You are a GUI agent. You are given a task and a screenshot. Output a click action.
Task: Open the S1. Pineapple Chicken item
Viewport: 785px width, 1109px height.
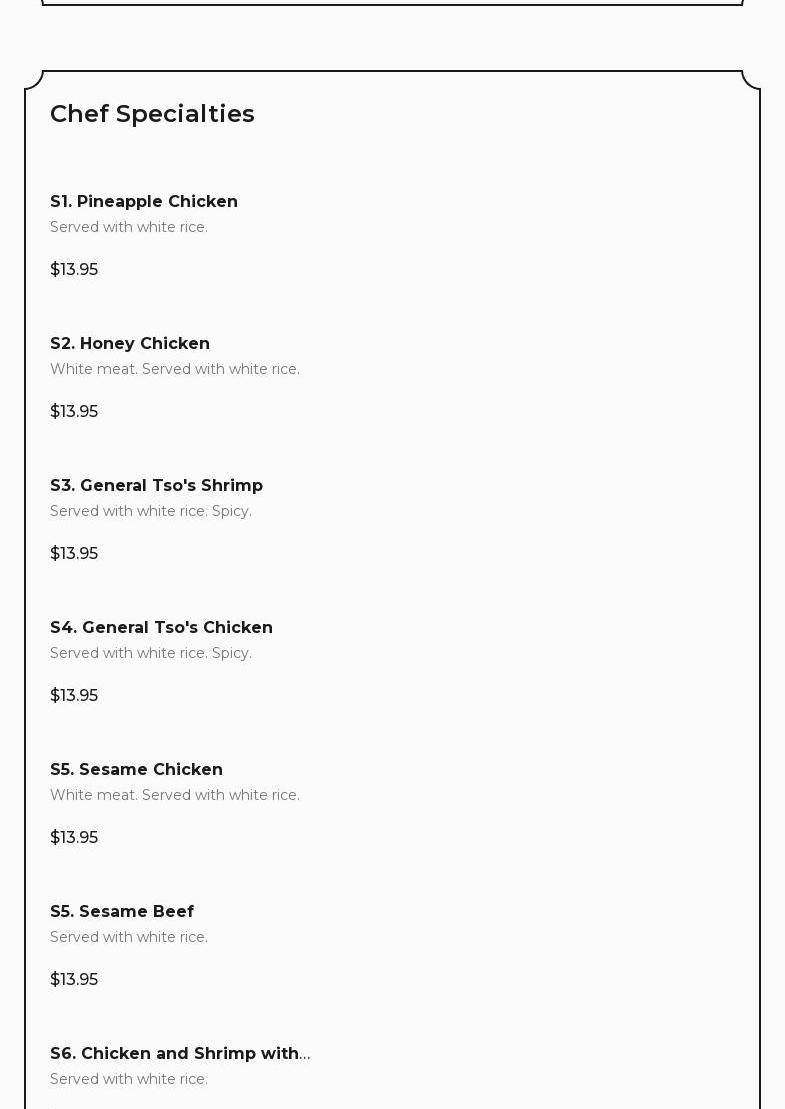(144, 202)
